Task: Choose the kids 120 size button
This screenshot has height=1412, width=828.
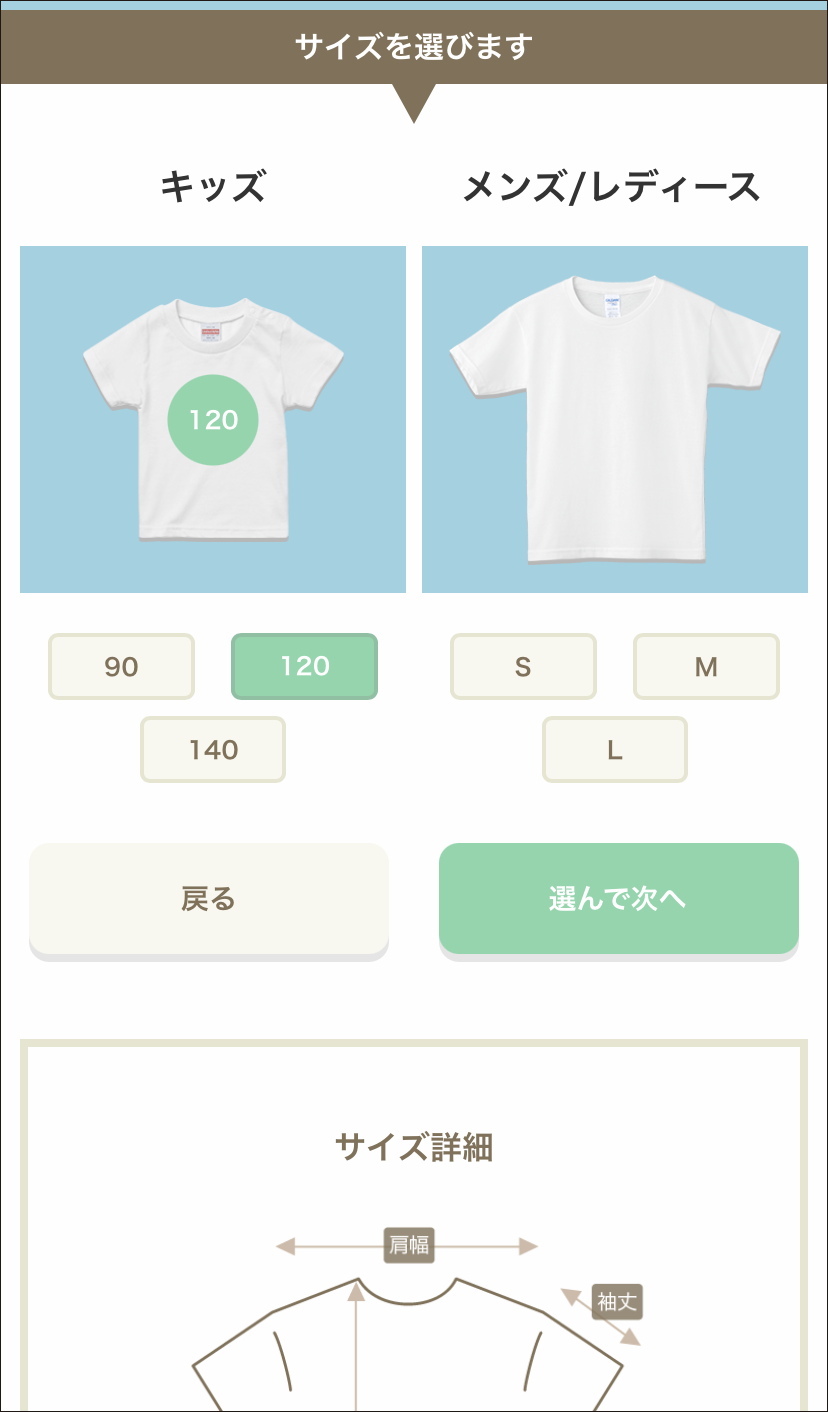Action: click(304, 667)
